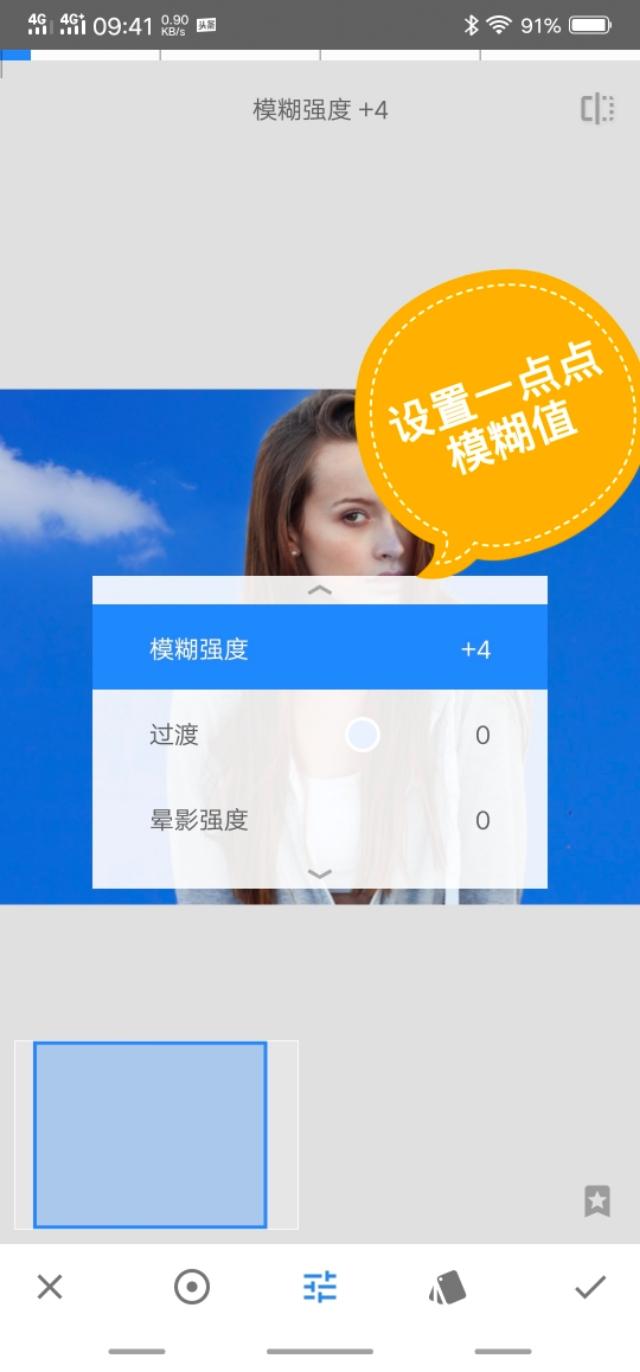
Task: Select the 模糊强度 parameter row
Action: (320, 649)
